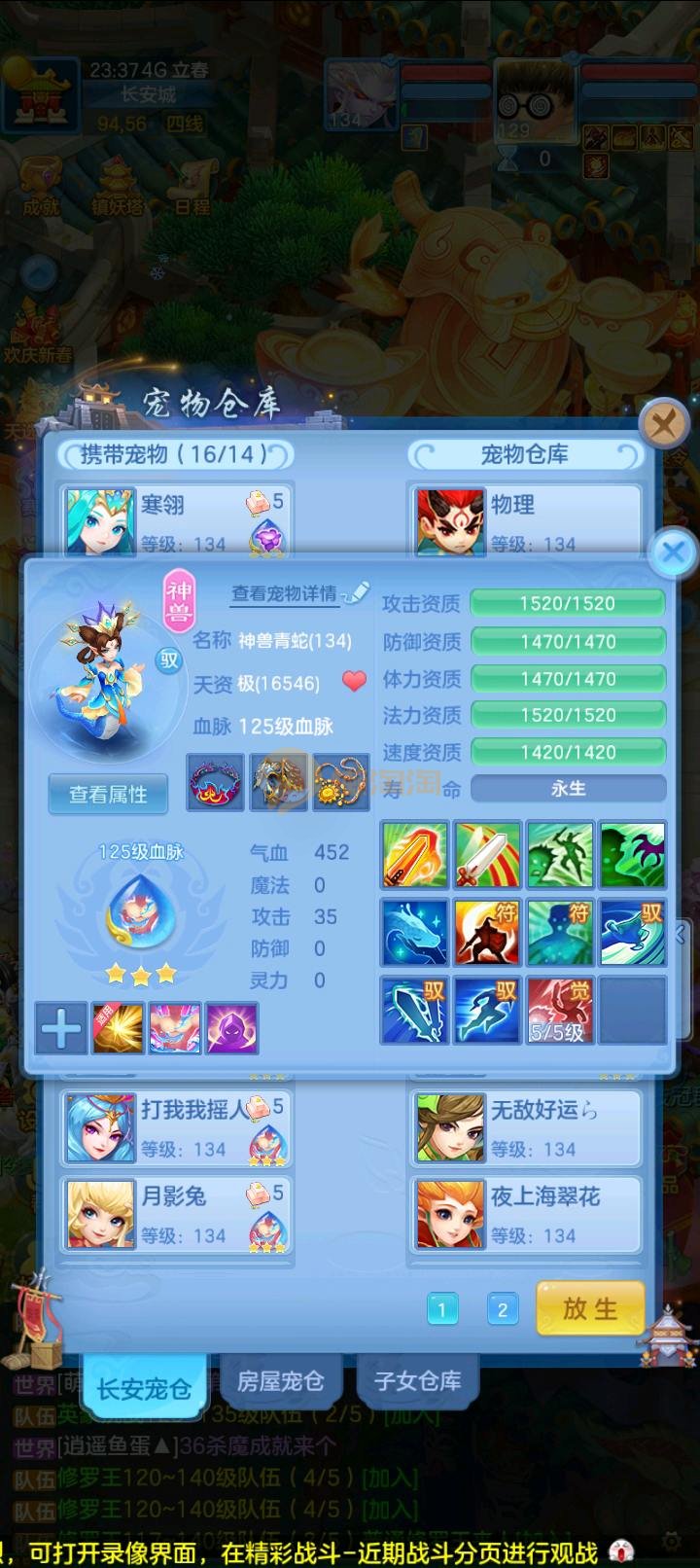Select the carried pet 寒翎

[x=175, y=521]
